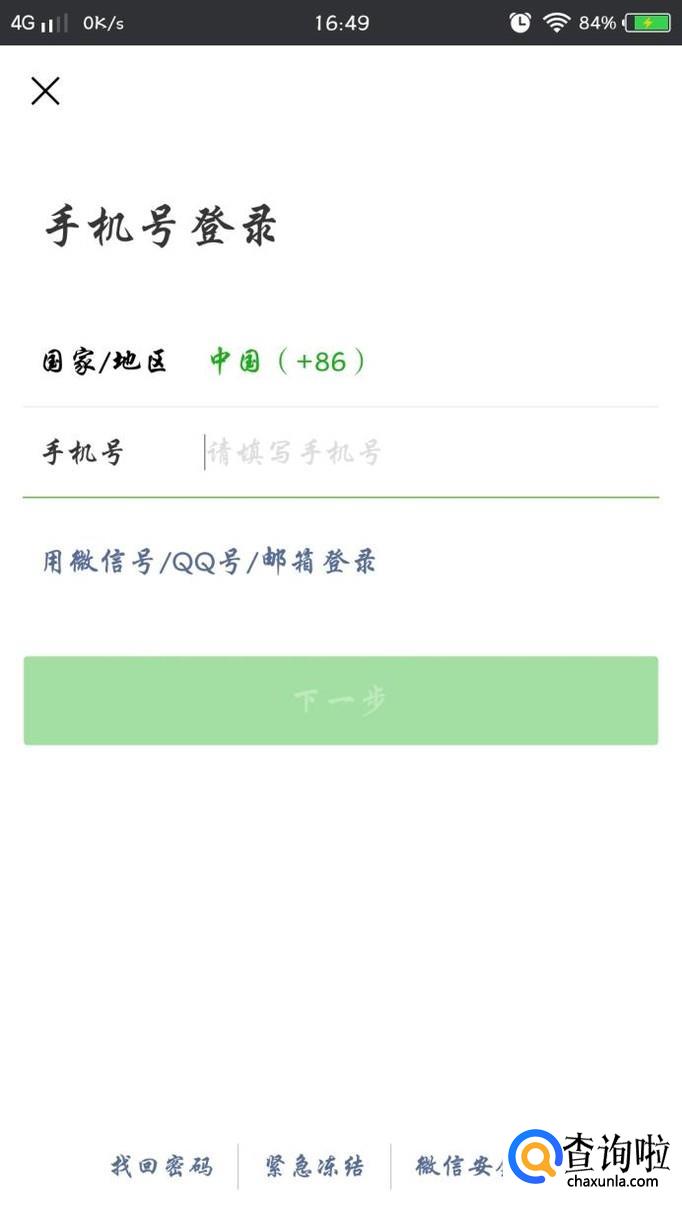Tap the 下一步 next step button
This screenshot has height=1212, width=682.
pos(341,700)
